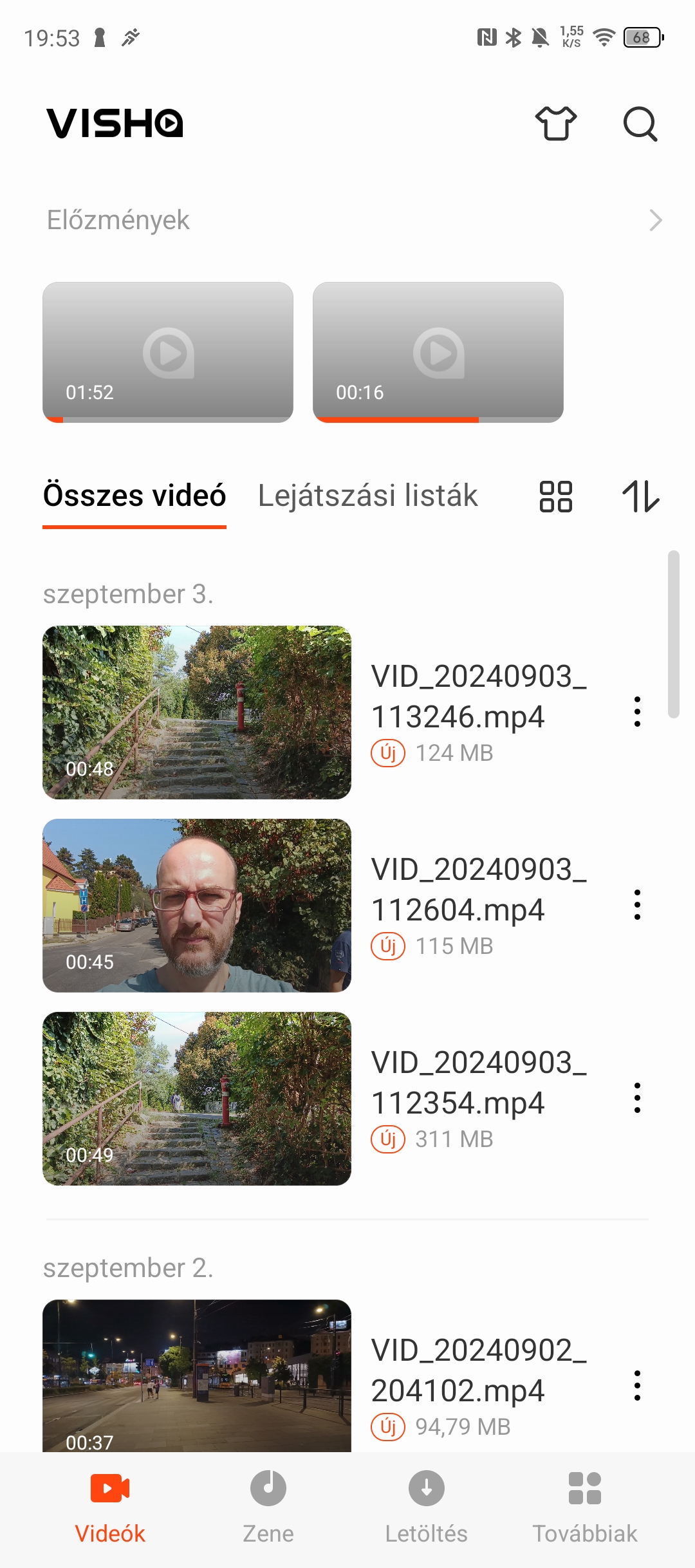Open the sort order options

point(641,496)
